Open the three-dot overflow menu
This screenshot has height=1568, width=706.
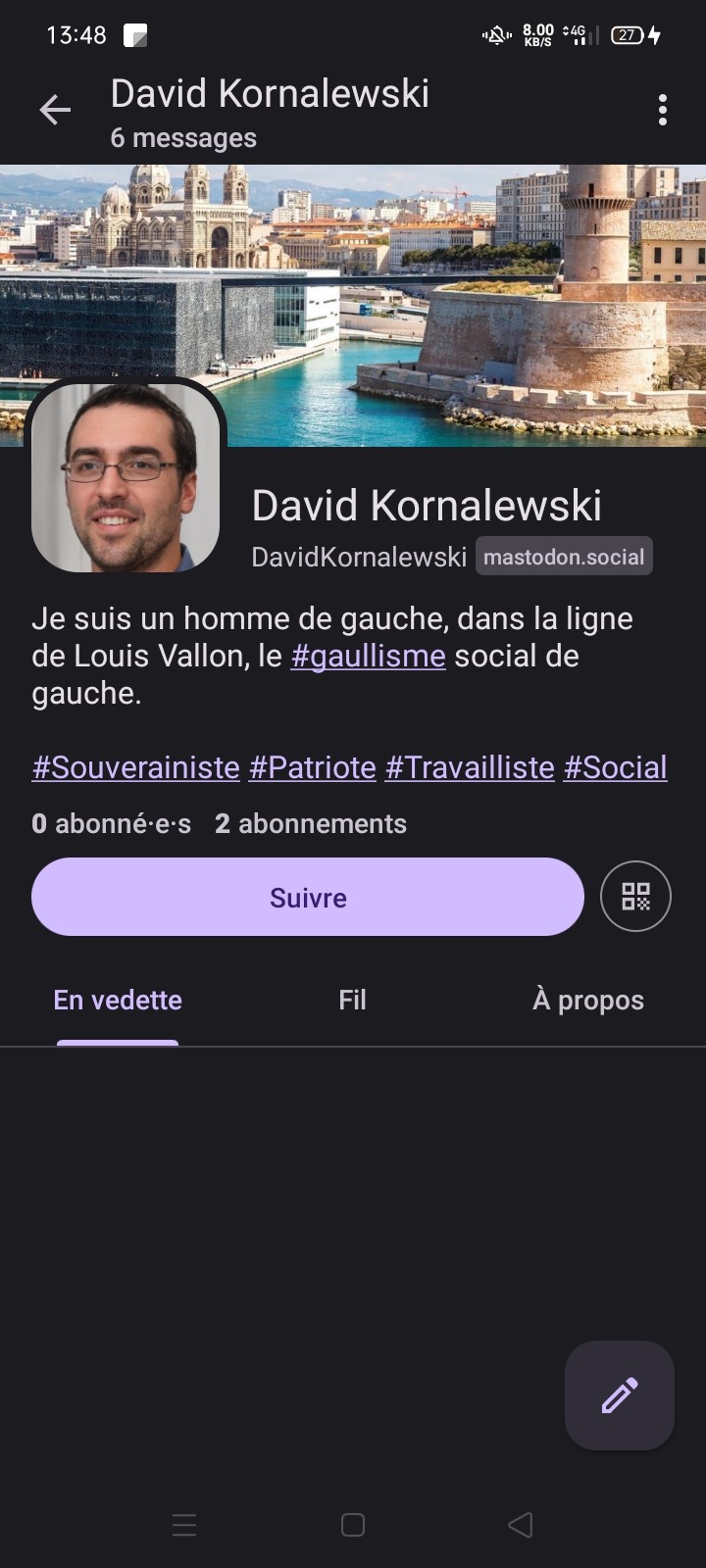pos(663,110)
